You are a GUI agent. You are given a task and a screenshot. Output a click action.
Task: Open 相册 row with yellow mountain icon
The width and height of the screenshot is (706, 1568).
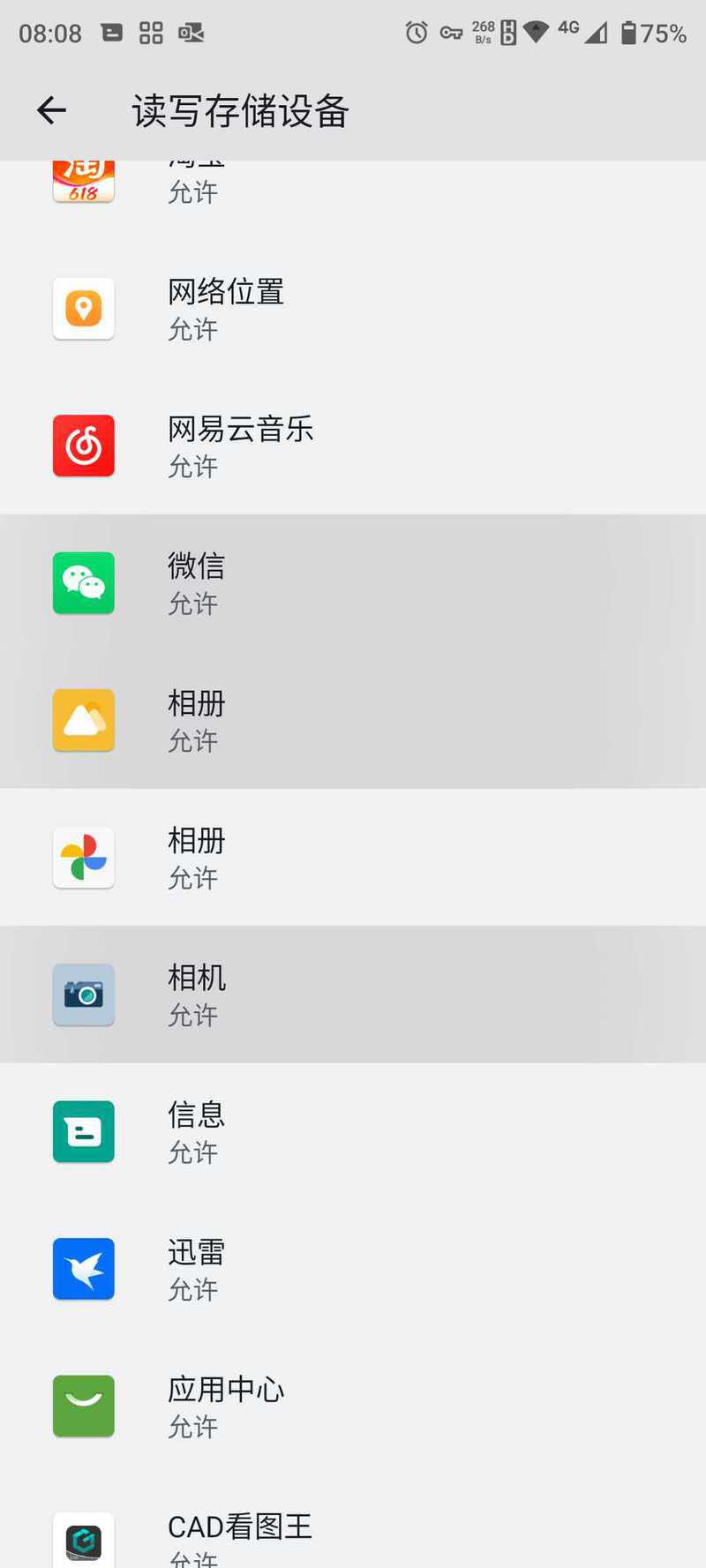353,720
